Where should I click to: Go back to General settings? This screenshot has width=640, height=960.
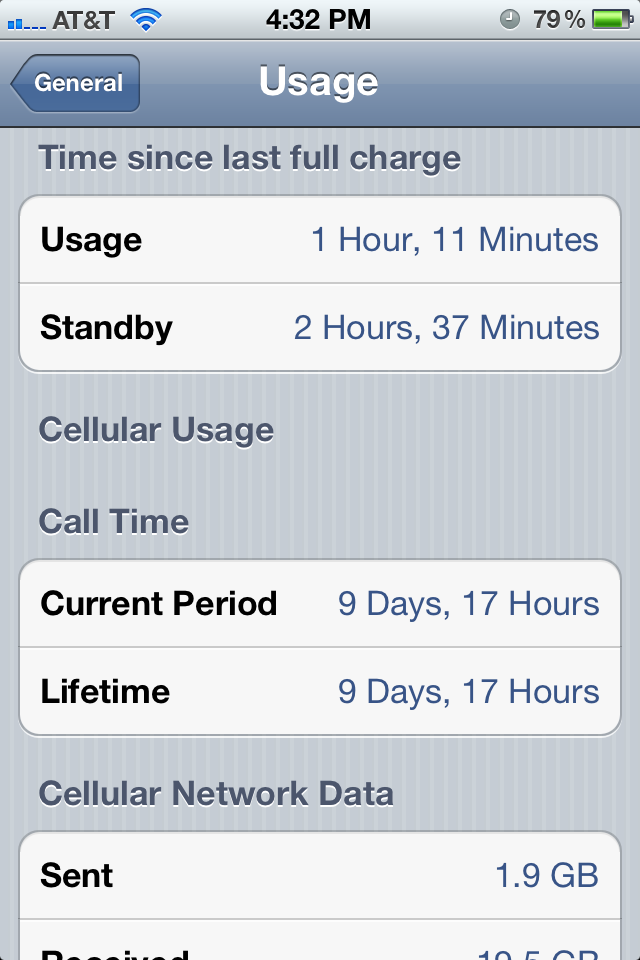point(76,84)
